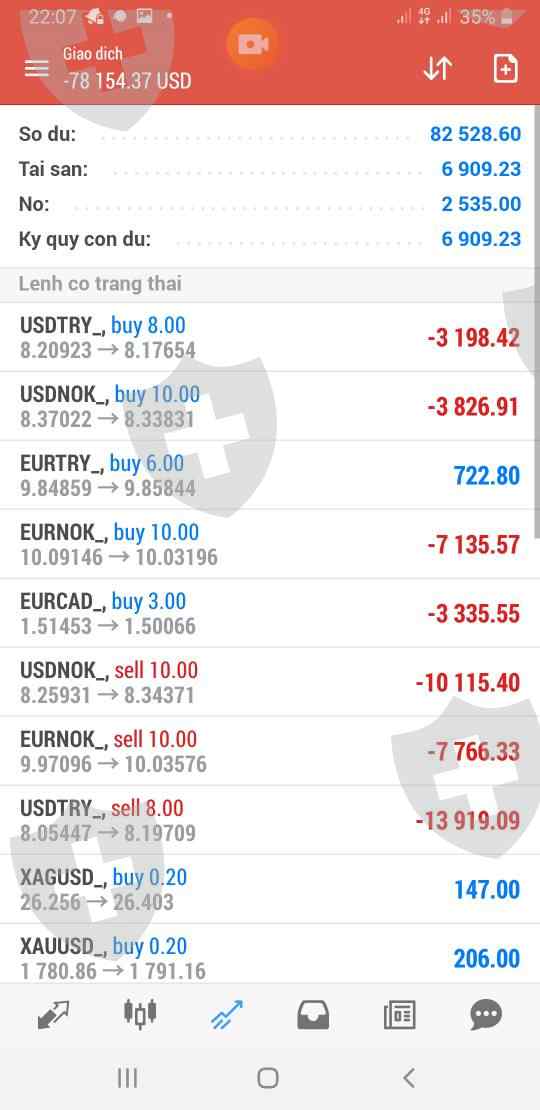The height and width of the screenshot is (1110, 540).
Task: Select the EURTRY buy 6.00 position
Action: tap(270, 475)
